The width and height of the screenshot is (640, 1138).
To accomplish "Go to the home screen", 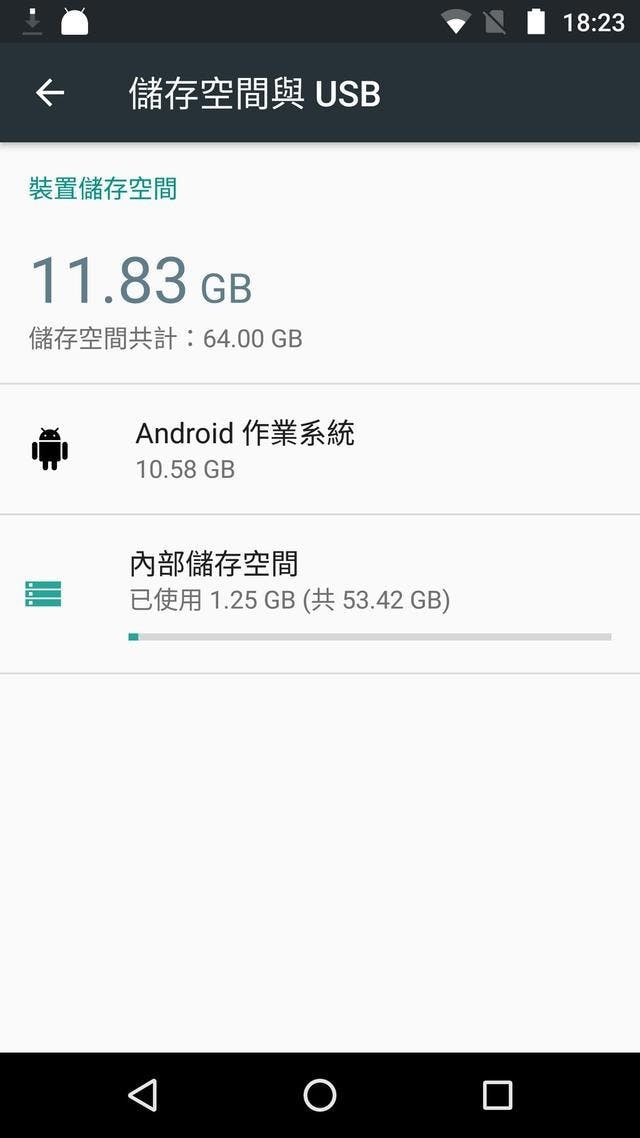I will click(x=320, y=1095).
